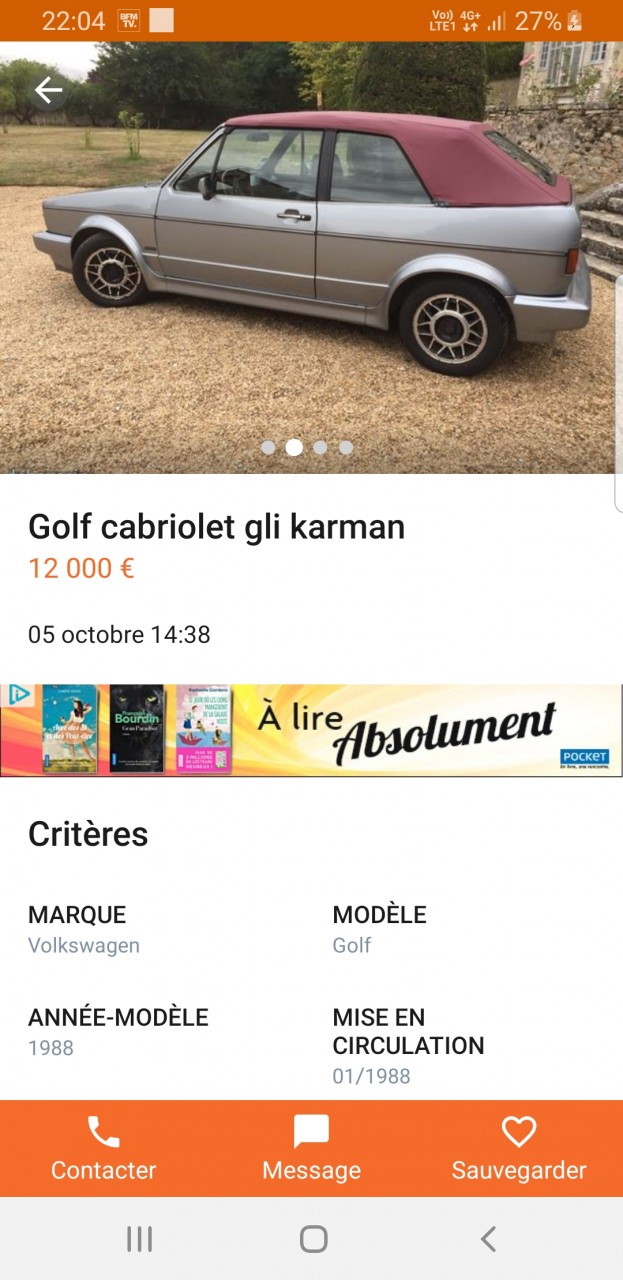The width and height of the screenshot is (623, 1280).
Task: Save the listing with Sauvegarder
Action: tap(518, 1149)
